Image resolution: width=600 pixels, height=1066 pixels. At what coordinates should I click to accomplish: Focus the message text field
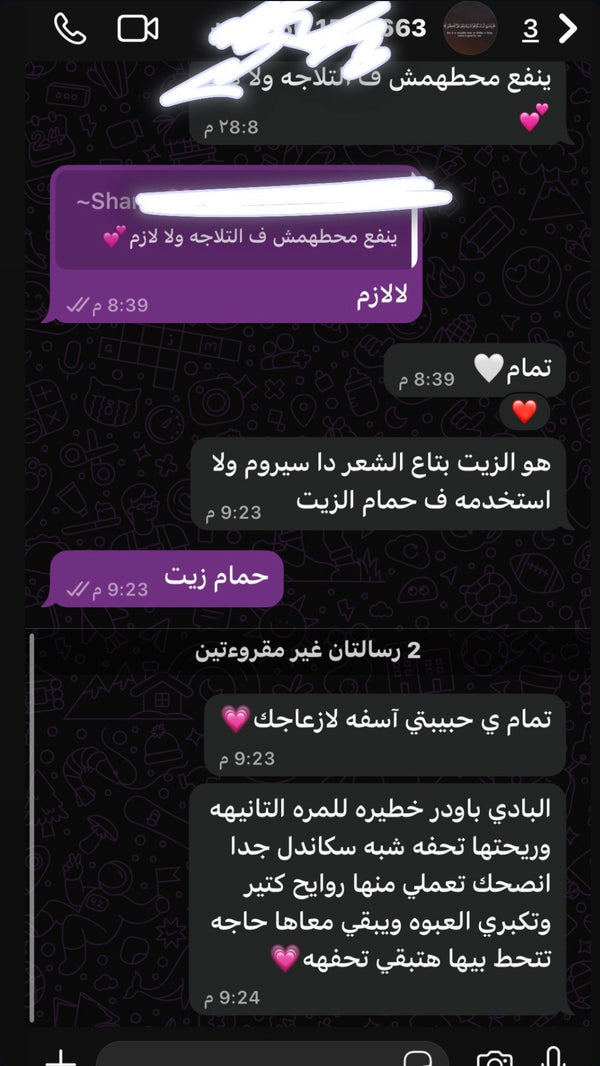tap(272, 1055)
